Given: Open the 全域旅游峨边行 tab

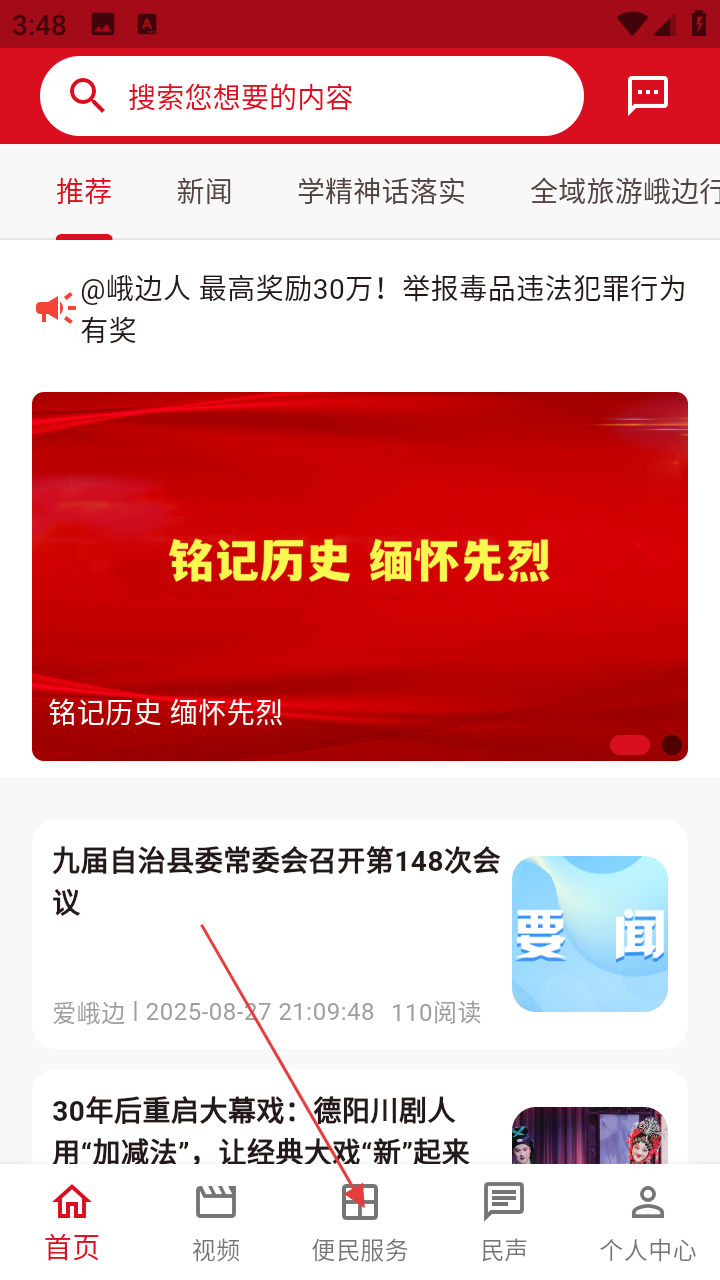Looking at the screenshot, I should coord(624,191).
